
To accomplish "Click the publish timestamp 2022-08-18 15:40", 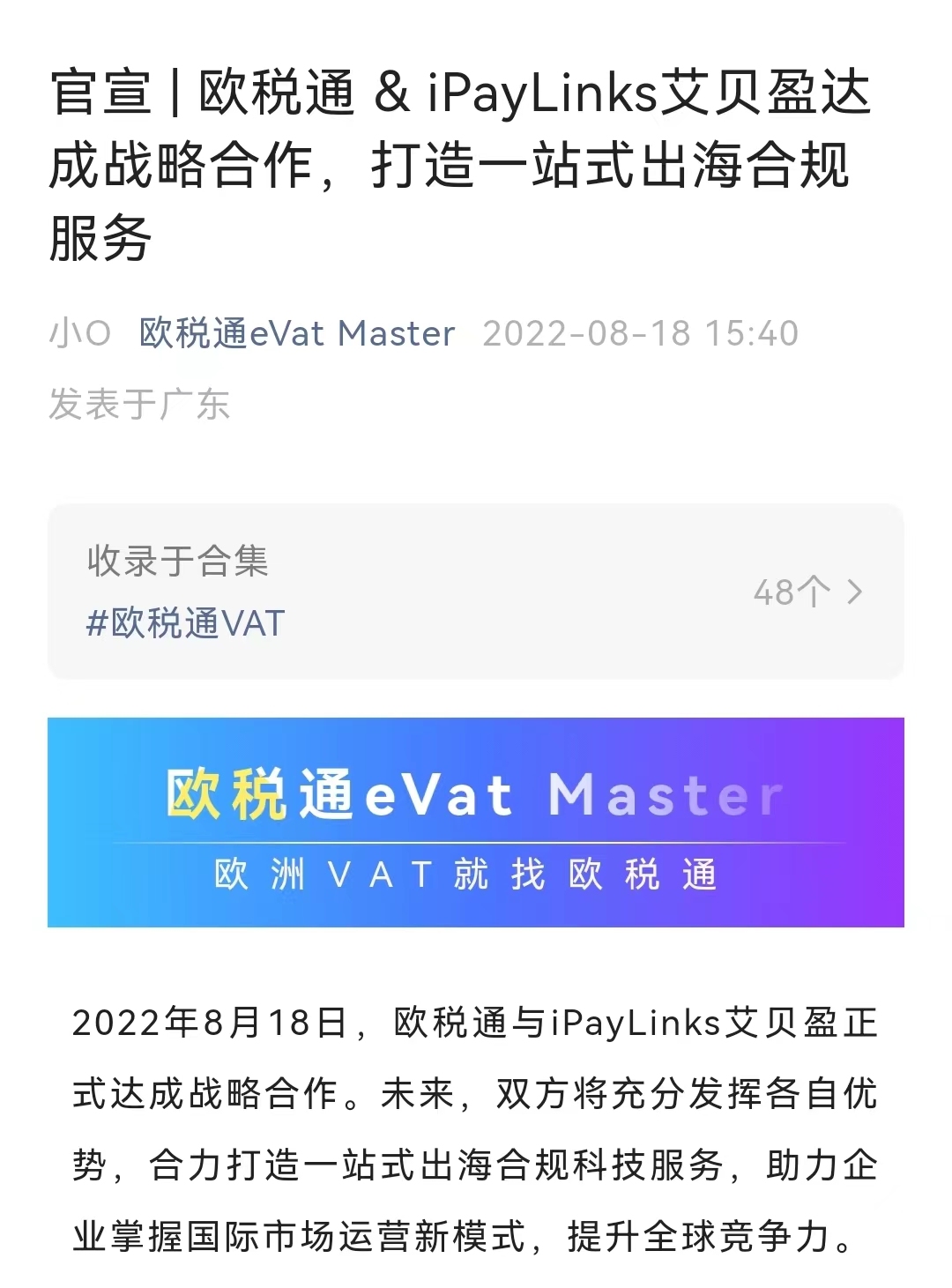I will point(641,333).
